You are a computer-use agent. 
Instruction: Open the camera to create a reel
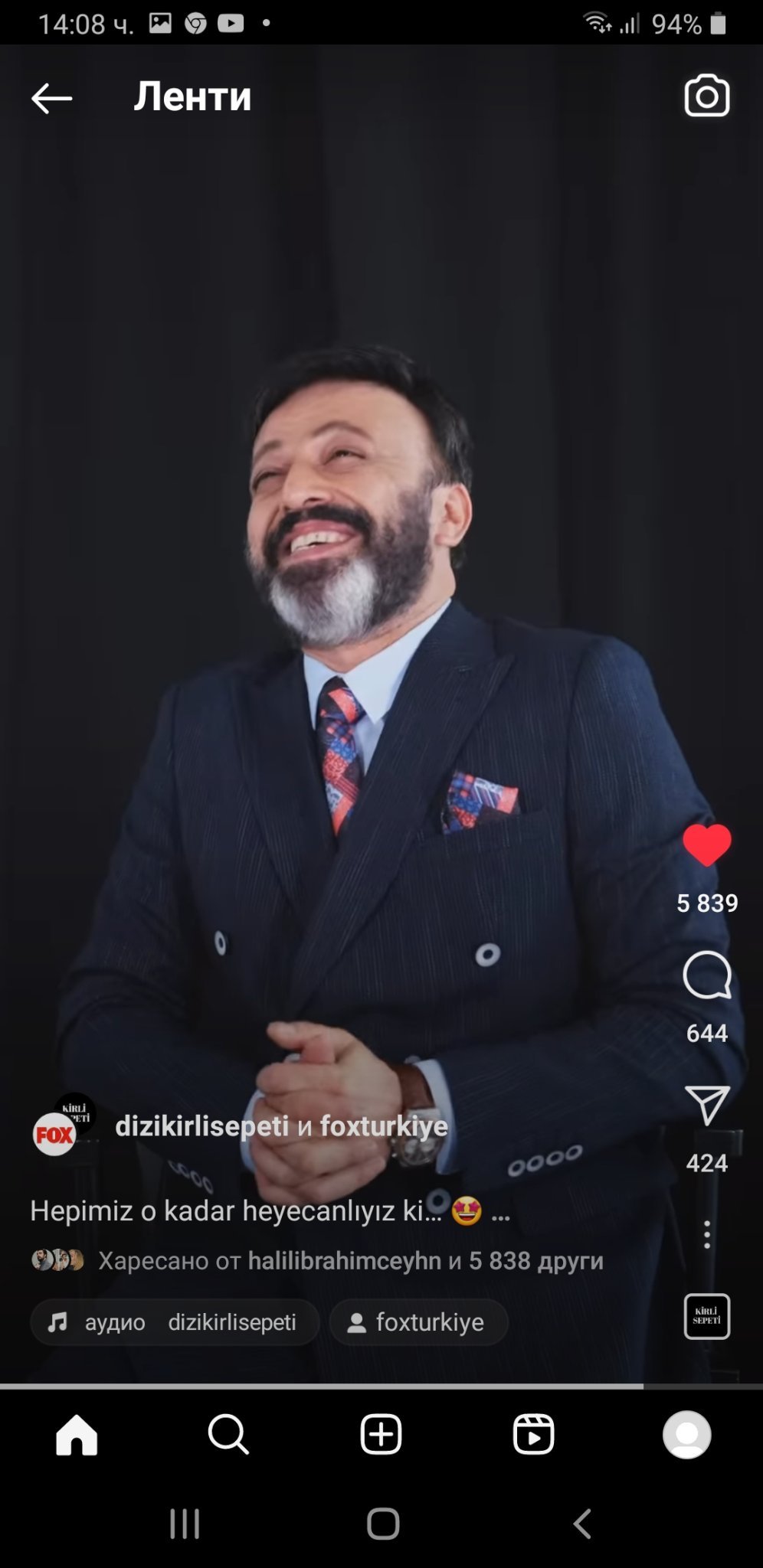pyautogui.click(x=706, y=96)
